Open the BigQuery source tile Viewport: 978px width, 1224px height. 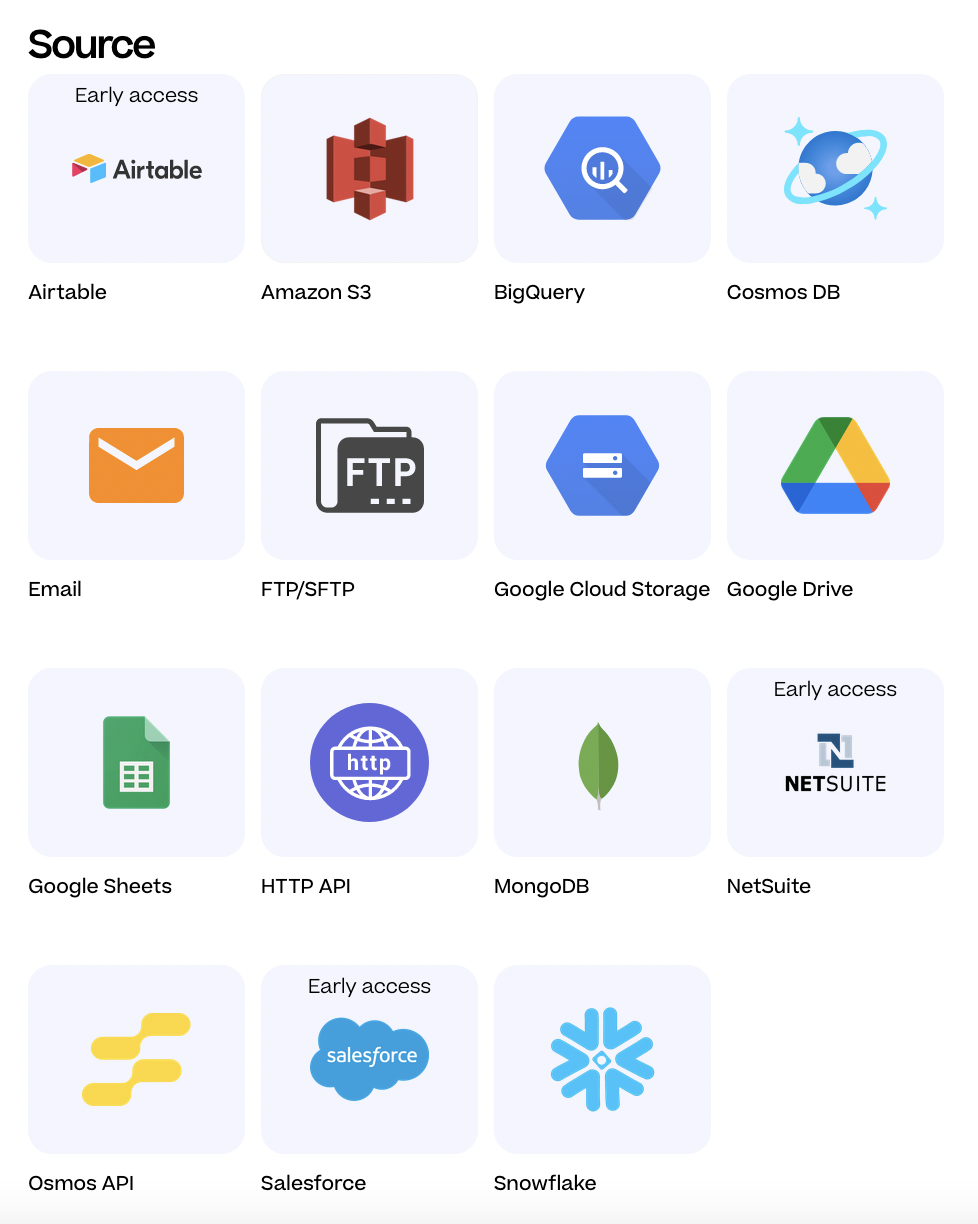(602, 168)
